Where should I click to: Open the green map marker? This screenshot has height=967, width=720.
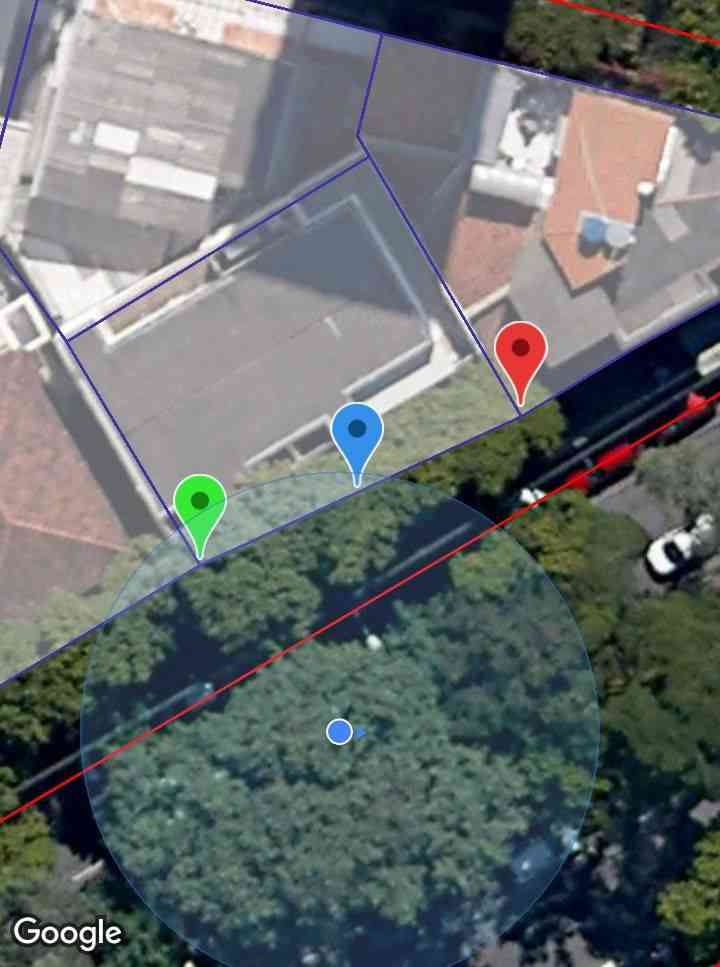click(x=200, y=505)
